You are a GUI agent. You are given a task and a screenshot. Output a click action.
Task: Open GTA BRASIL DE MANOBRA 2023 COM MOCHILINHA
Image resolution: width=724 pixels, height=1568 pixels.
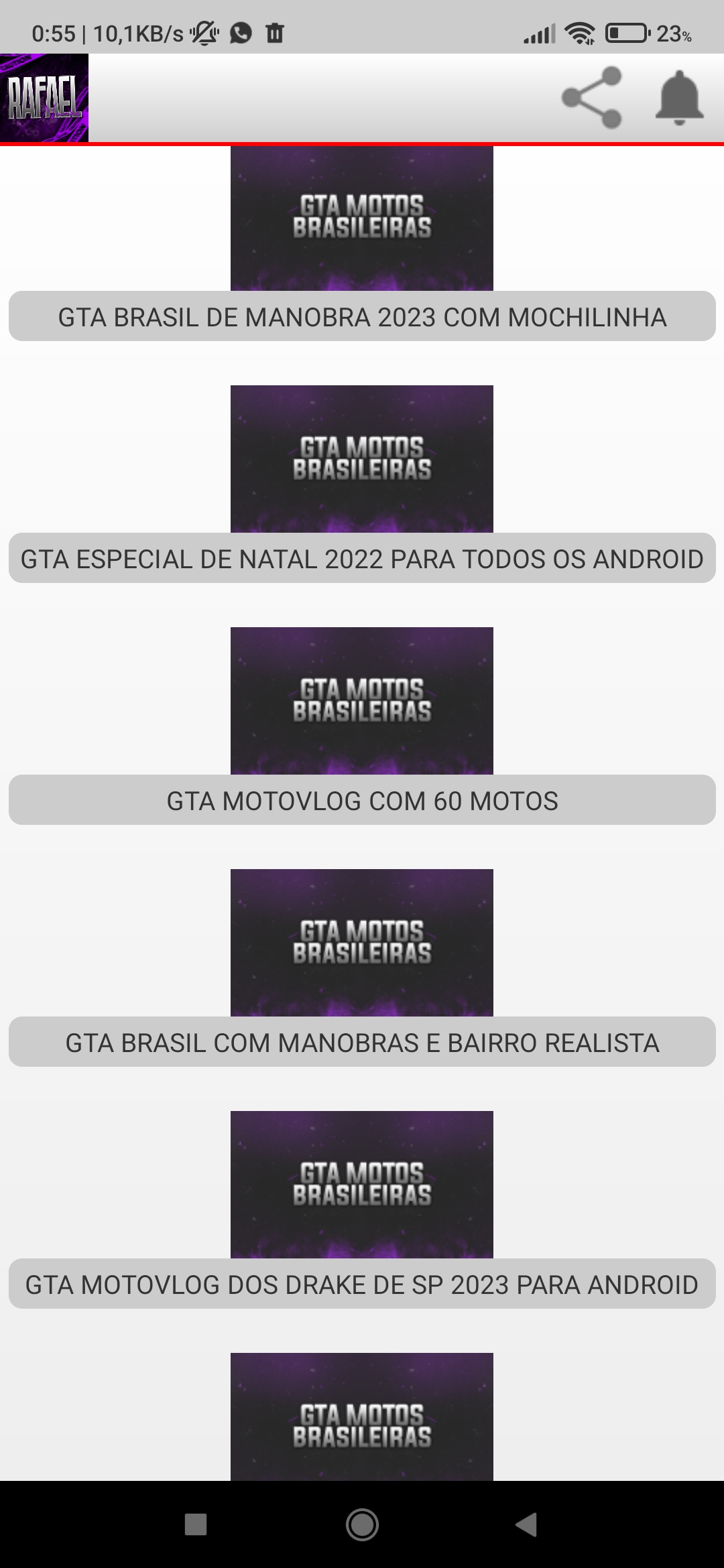pos(362,316)
